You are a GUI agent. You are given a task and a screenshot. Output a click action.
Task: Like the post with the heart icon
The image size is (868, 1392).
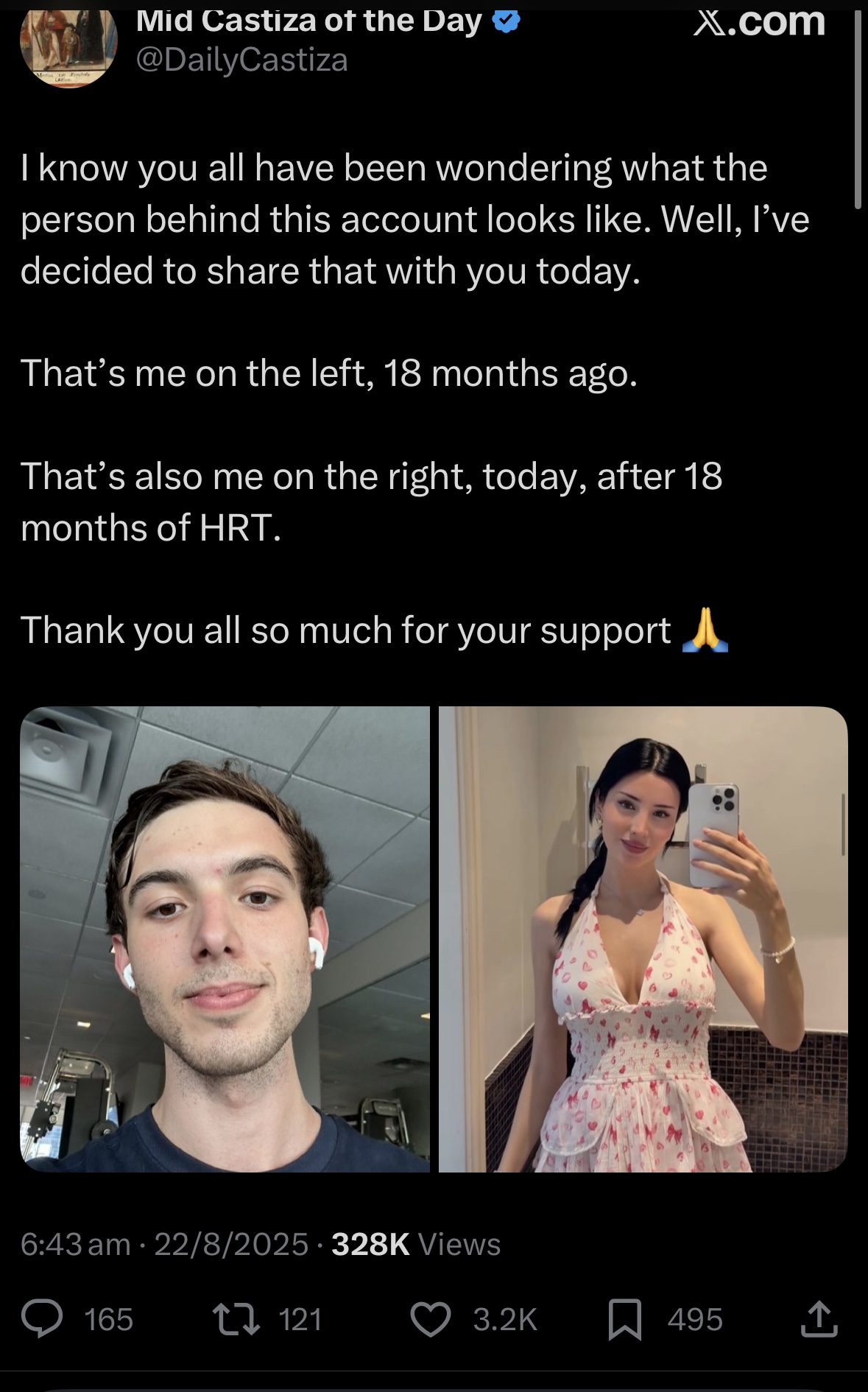(431, 1319)
